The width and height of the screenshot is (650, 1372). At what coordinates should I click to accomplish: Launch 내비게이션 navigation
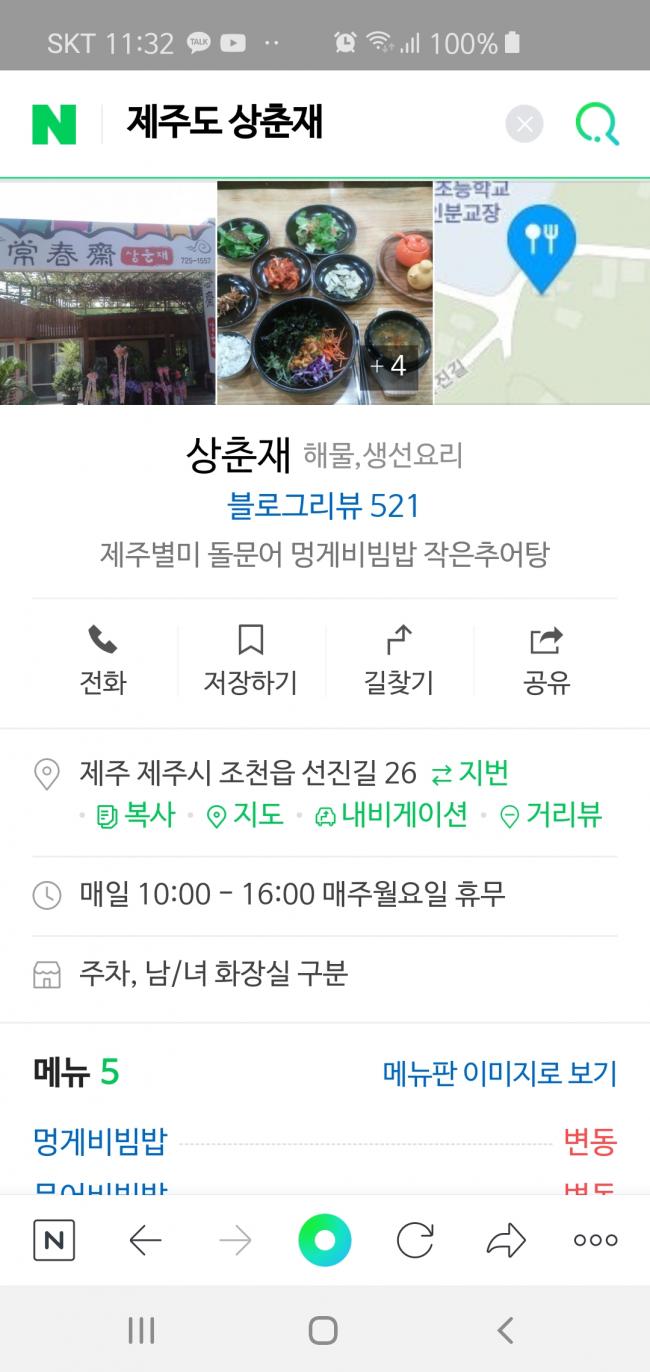(x=391, y=816)
